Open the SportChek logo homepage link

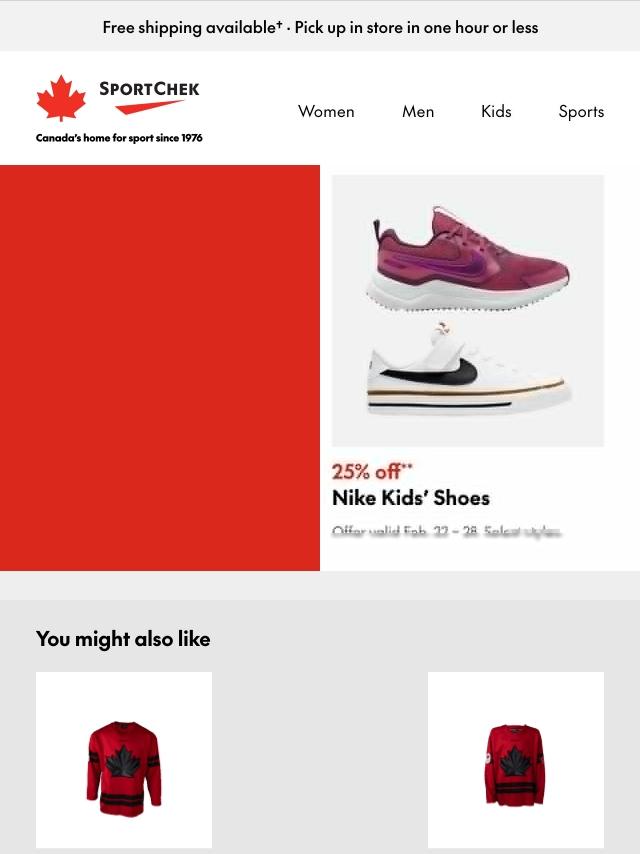tap(119, 100)
